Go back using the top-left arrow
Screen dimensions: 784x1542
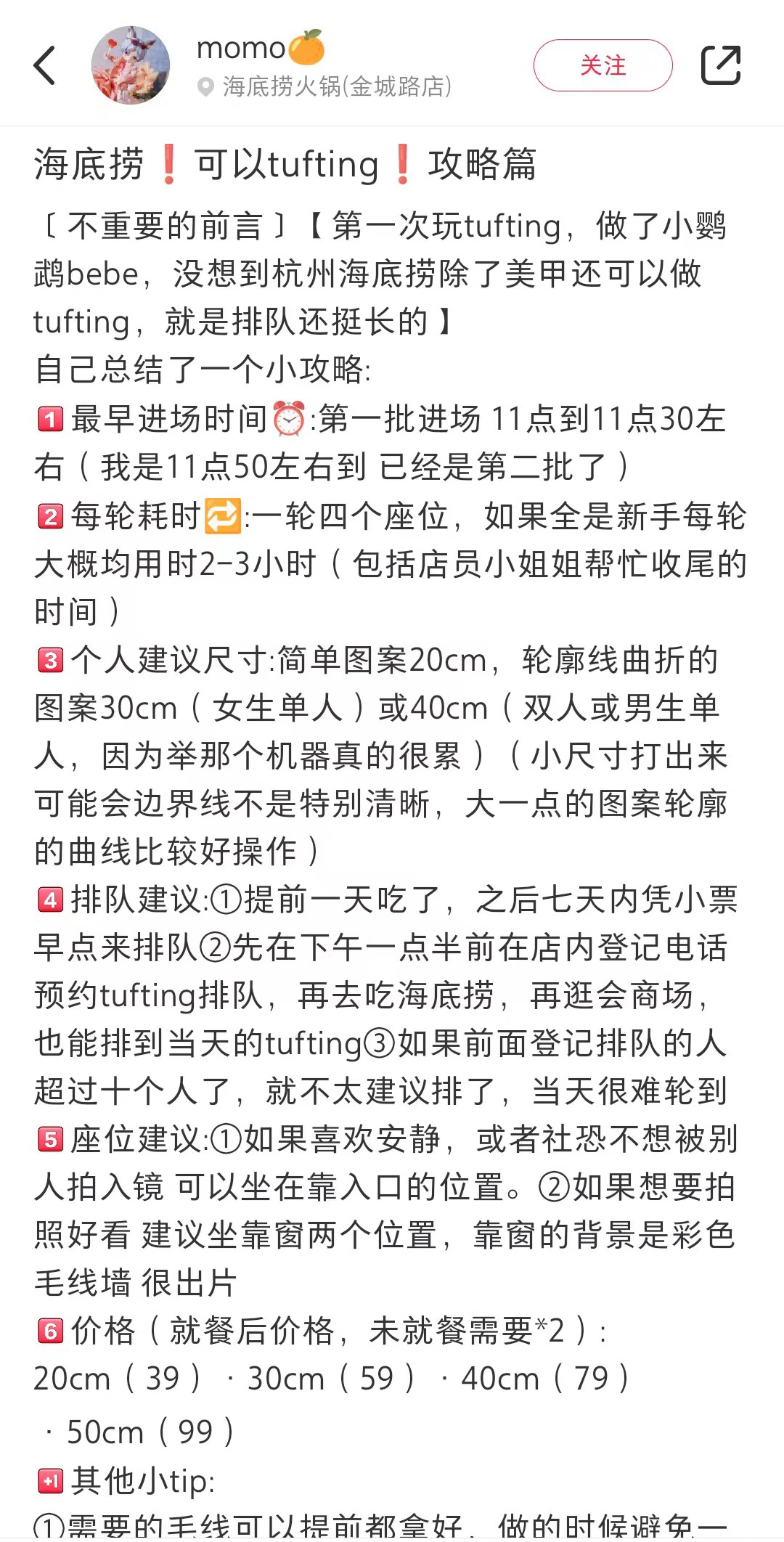click(x=45, y=65)
